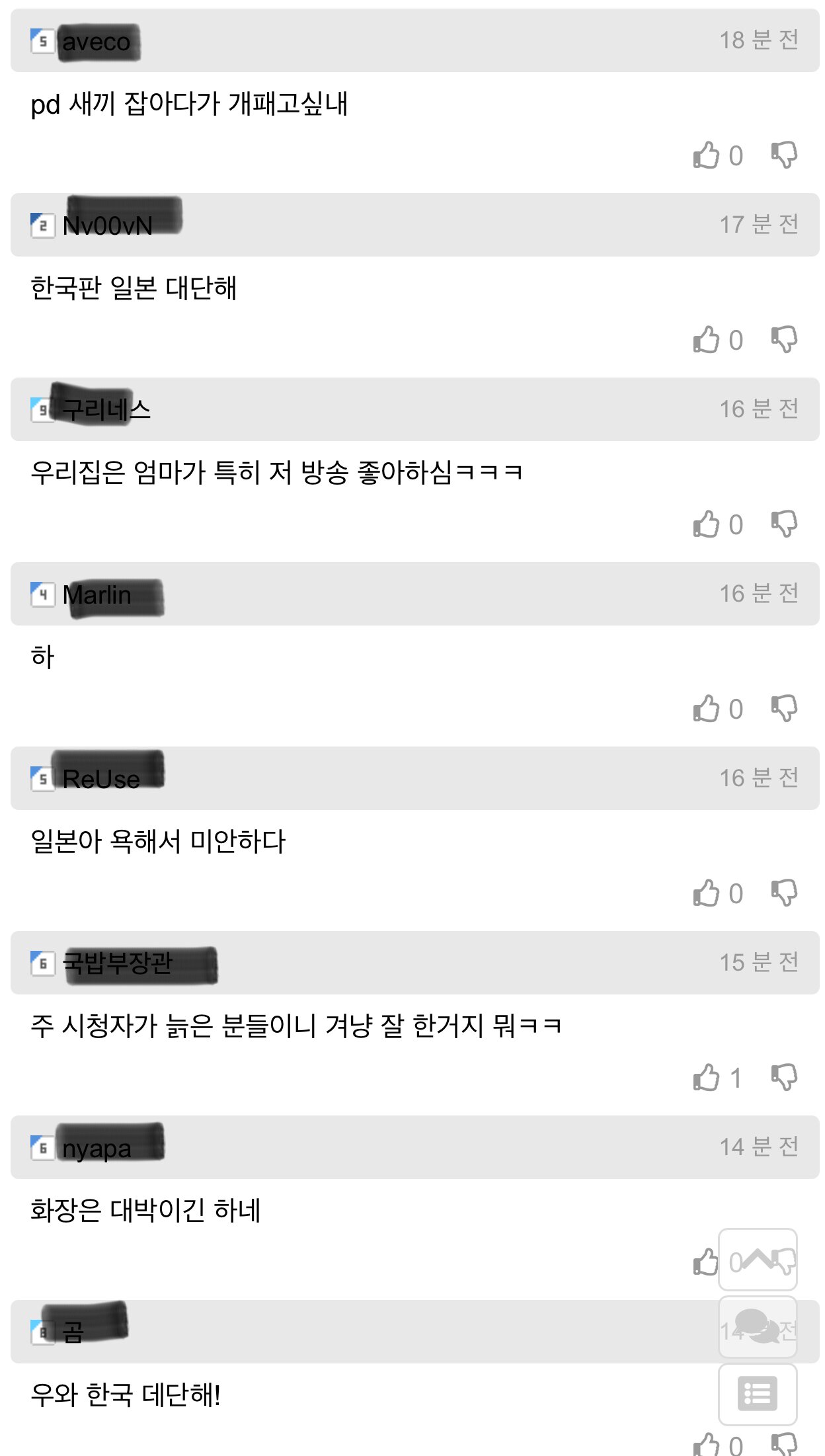Viewport: 825px width, 1456px height.
Task: Like aveco's comment
Action: tap(706, 155)
